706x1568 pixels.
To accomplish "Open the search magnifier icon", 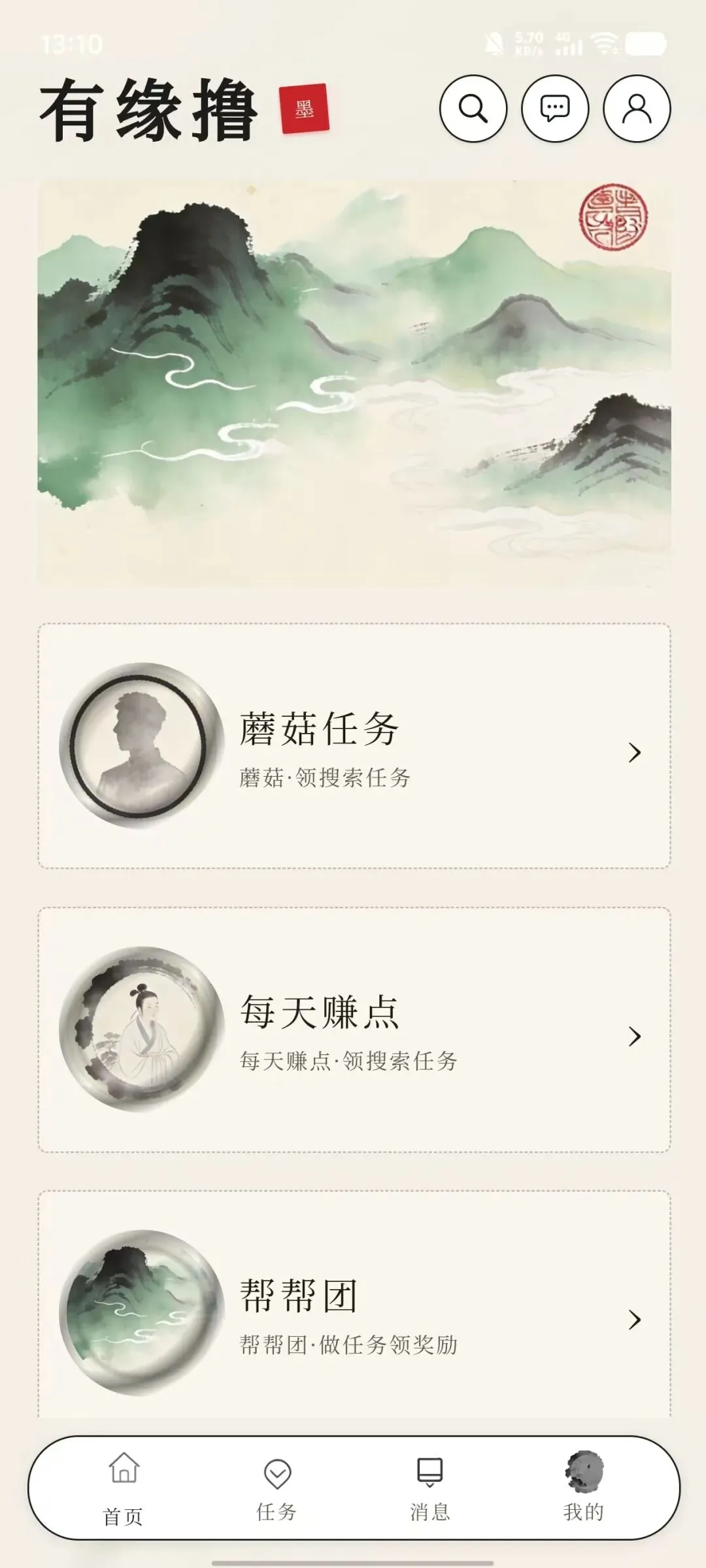I will tap(473, 108).
